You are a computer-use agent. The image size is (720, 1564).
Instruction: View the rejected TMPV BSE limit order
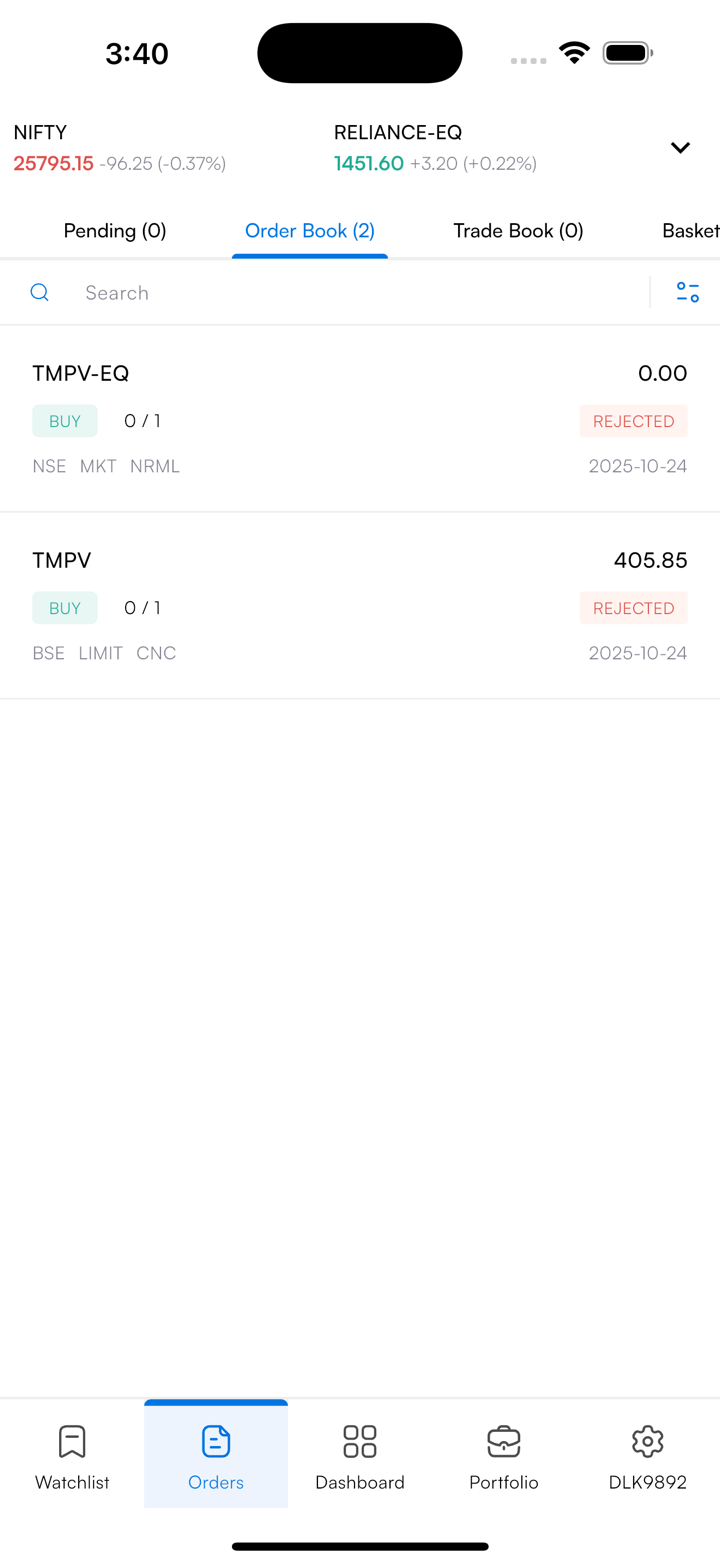click(x=360, y=606)
